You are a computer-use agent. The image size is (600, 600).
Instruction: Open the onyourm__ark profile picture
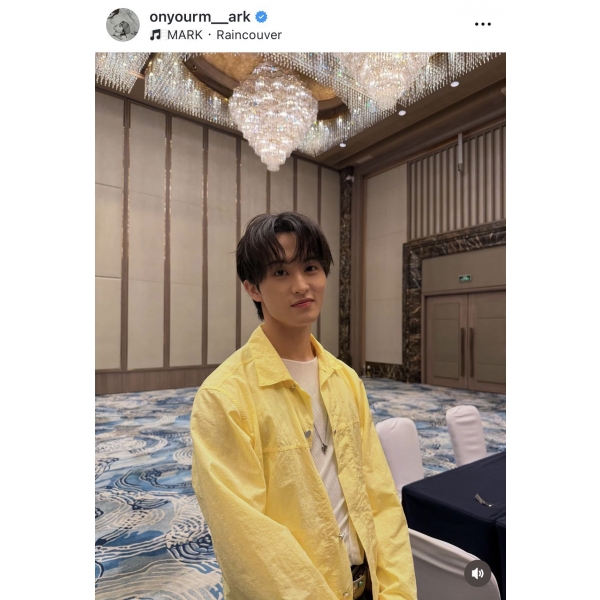coord(122,24)
